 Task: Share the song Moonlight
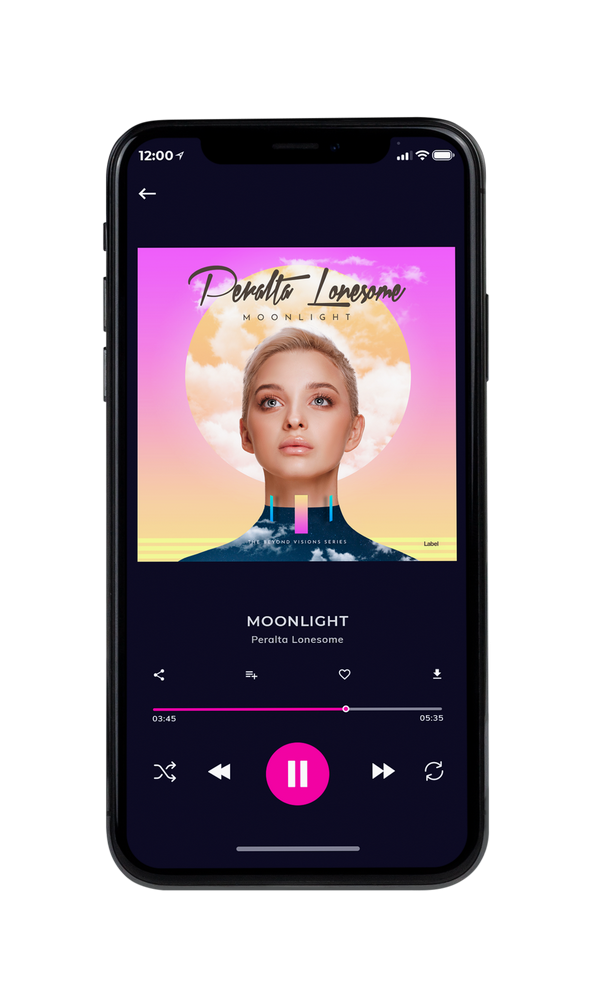[x=159, y=675]
